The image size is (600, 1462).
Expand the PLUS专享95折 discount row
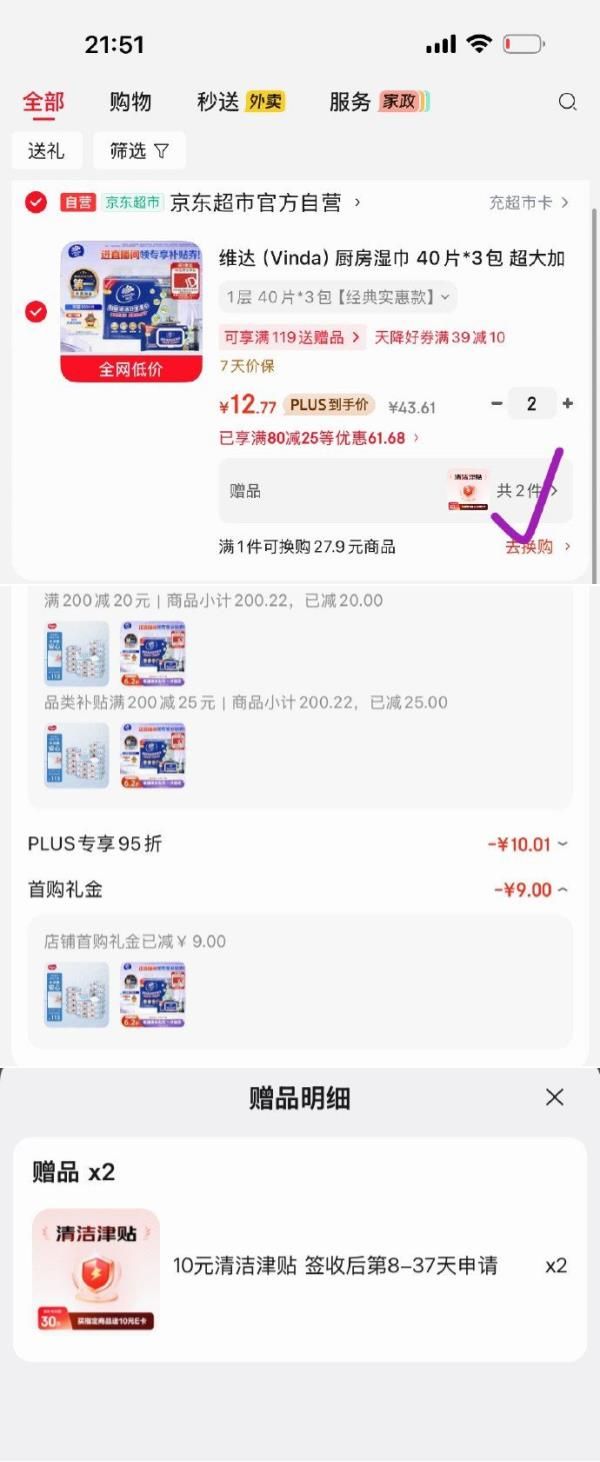tap(527, 844)
